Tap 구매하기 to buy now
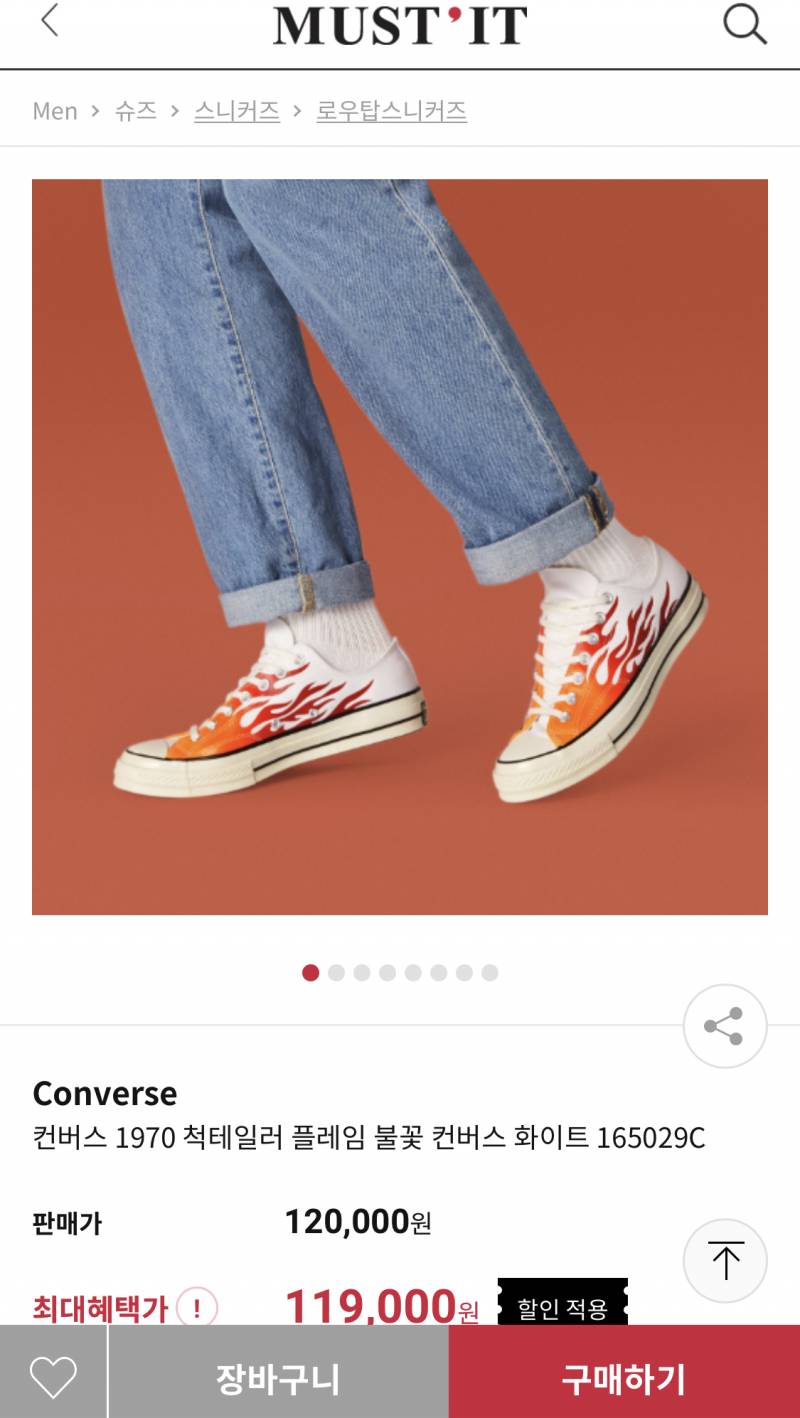The height and width of the screenshot is (1418, 800). pos(624,1379)
